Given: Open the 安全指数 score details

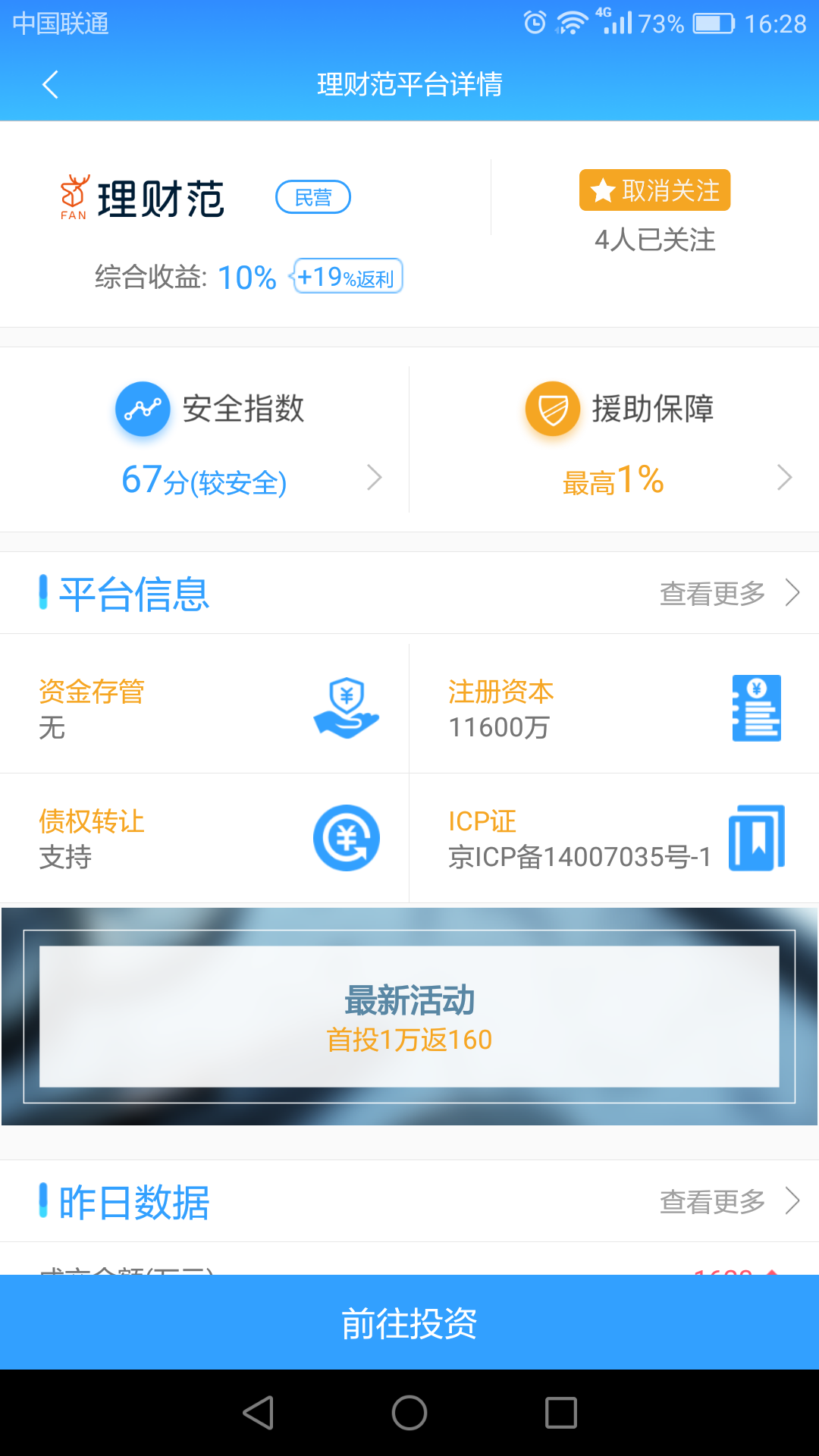Looking at the screenshot, I should [205, 440].
